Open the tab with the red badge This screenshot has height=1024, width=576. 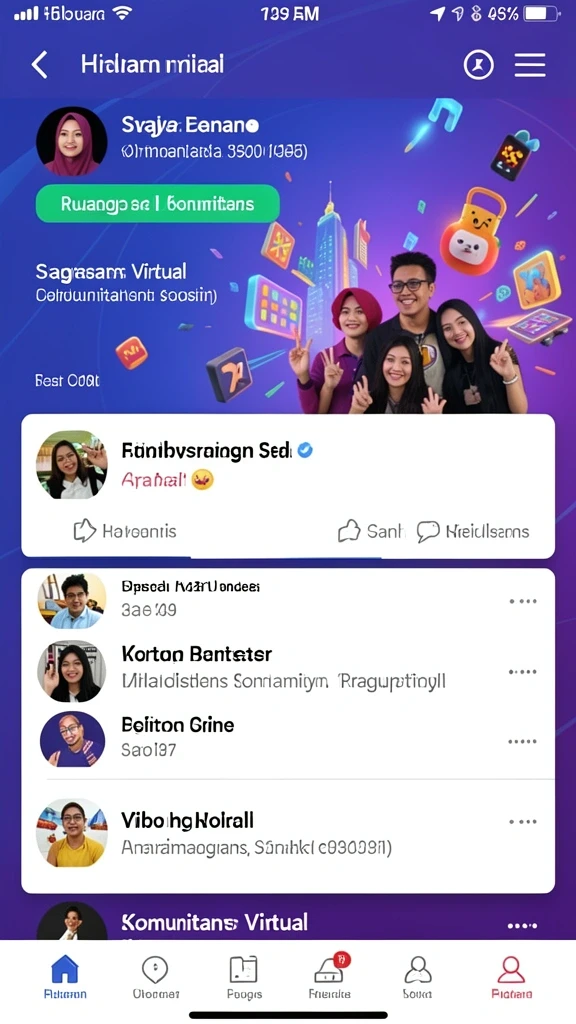coord(330,977)
